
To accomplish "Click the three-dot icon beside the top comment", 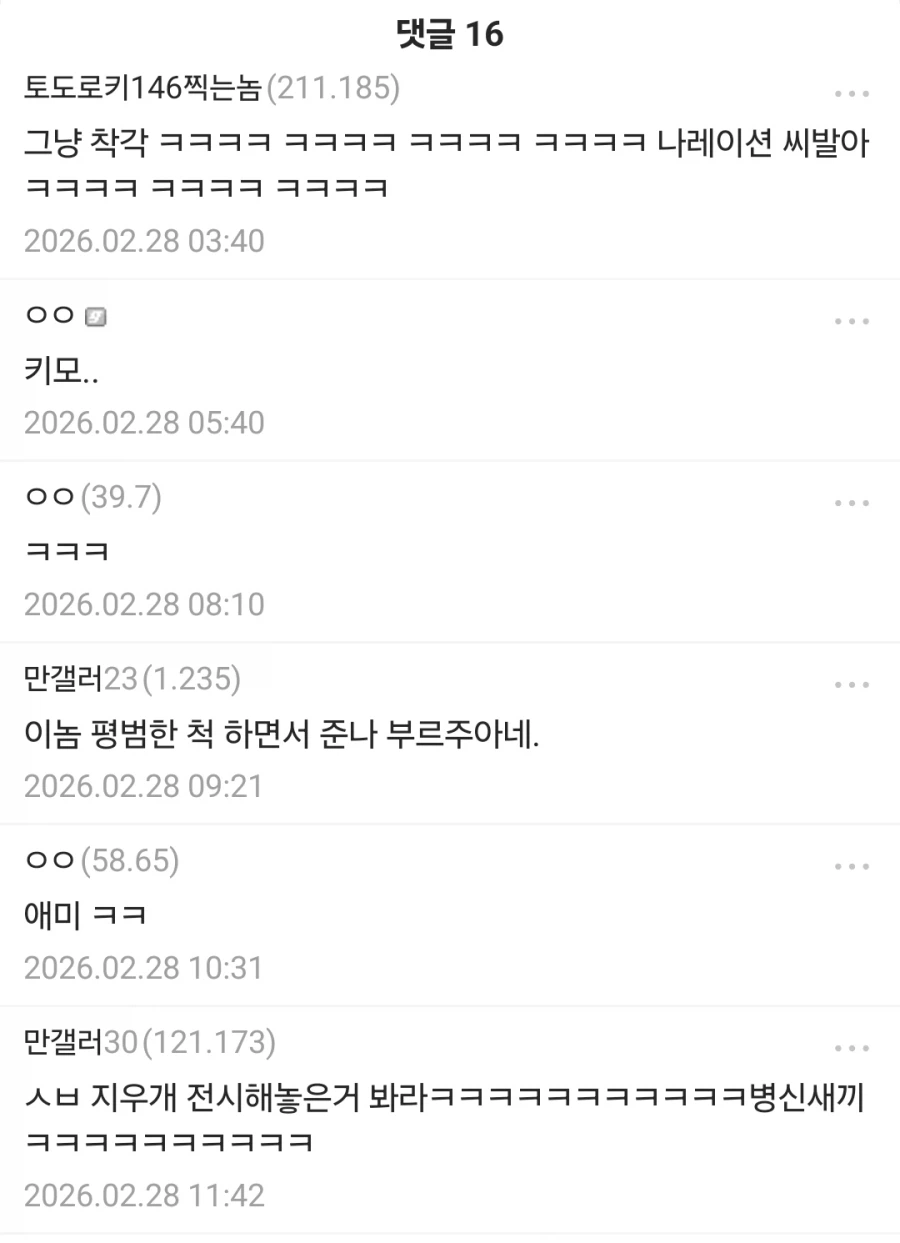I will [x=852, y=93].
